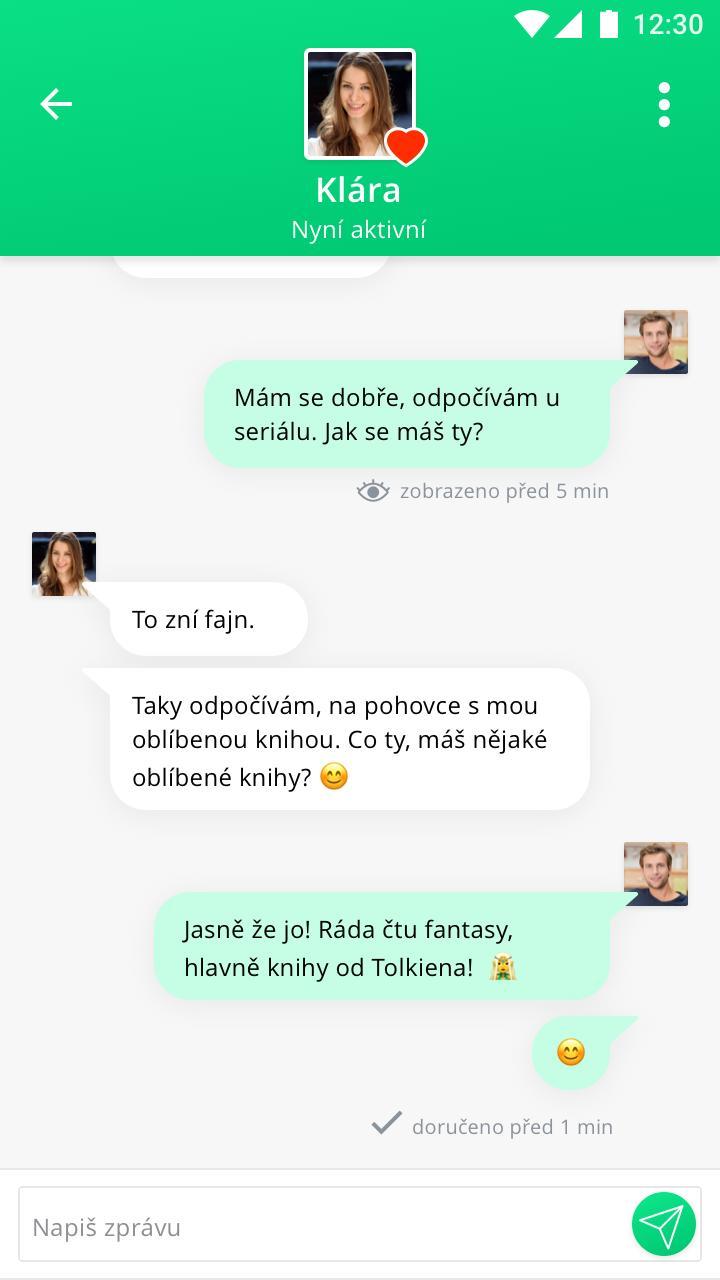This screenshot has height=1280, width=720.
Task: Tap the 'Napiš zprávu' message input field
Action: pos(300,1226)
